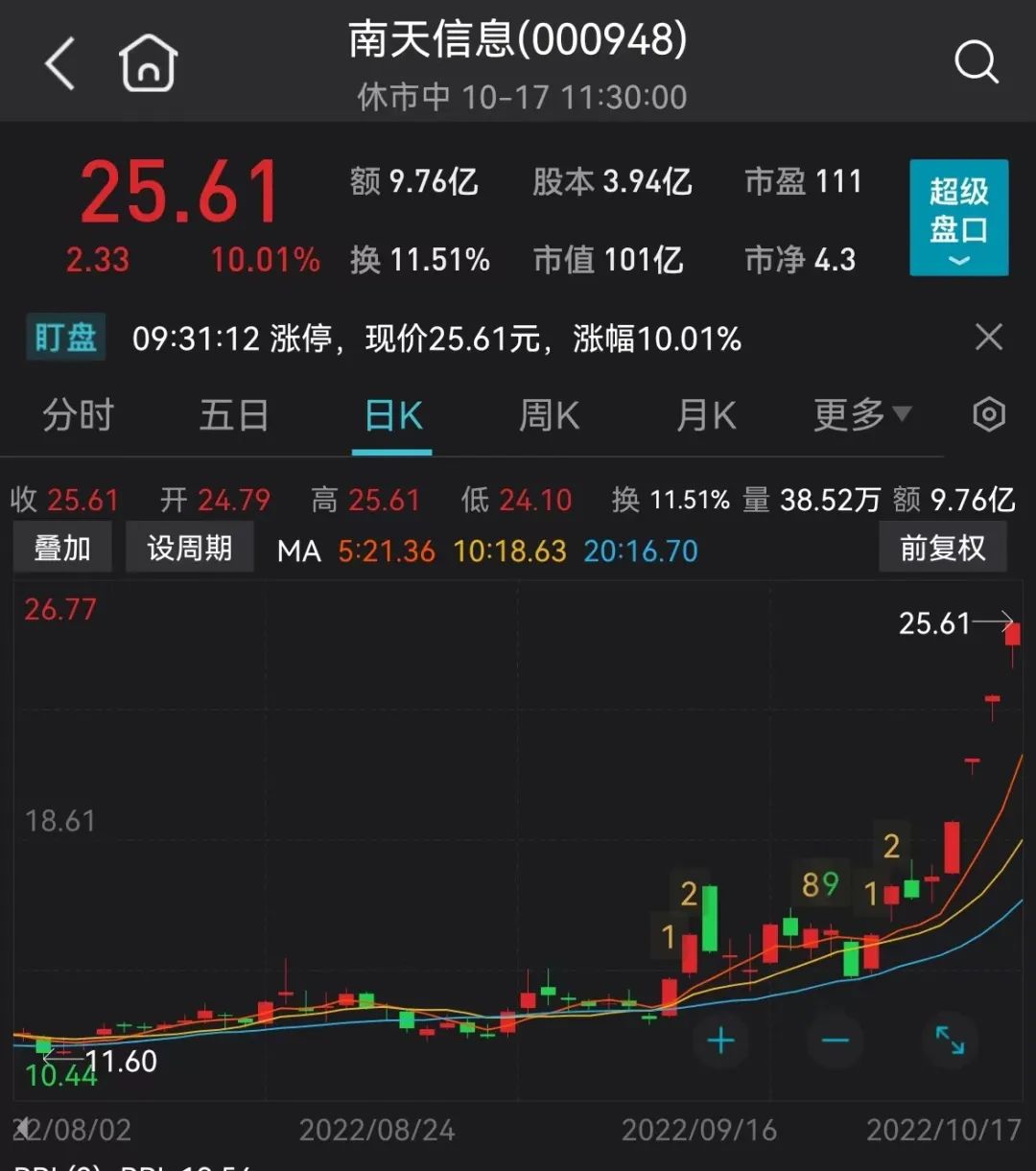Image resolution: width=1036 pixels, height=1171 pixels.
Task: Zoom in the chart with plus
Action: 720,1041
